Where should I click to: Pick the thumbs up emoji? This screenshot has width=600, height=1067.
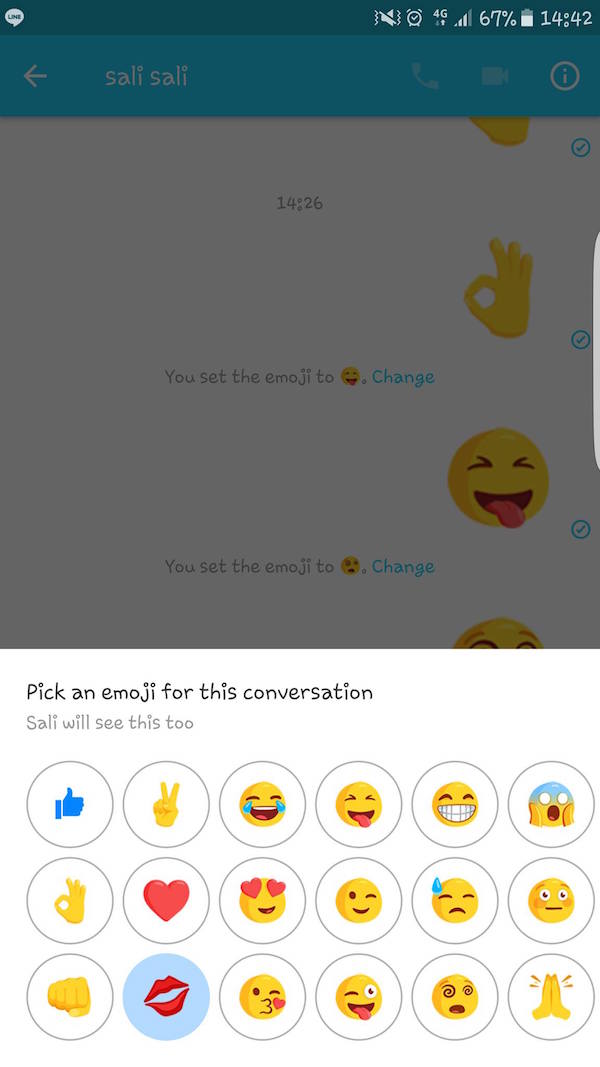point(70,804)
